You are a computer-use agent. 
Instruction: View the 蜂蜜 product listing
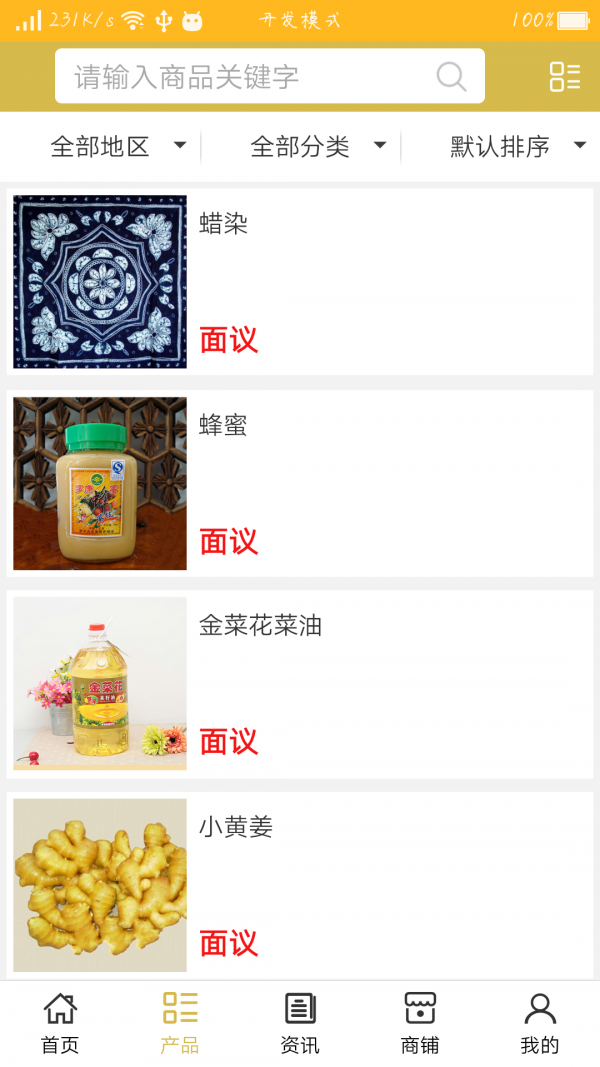300,484
